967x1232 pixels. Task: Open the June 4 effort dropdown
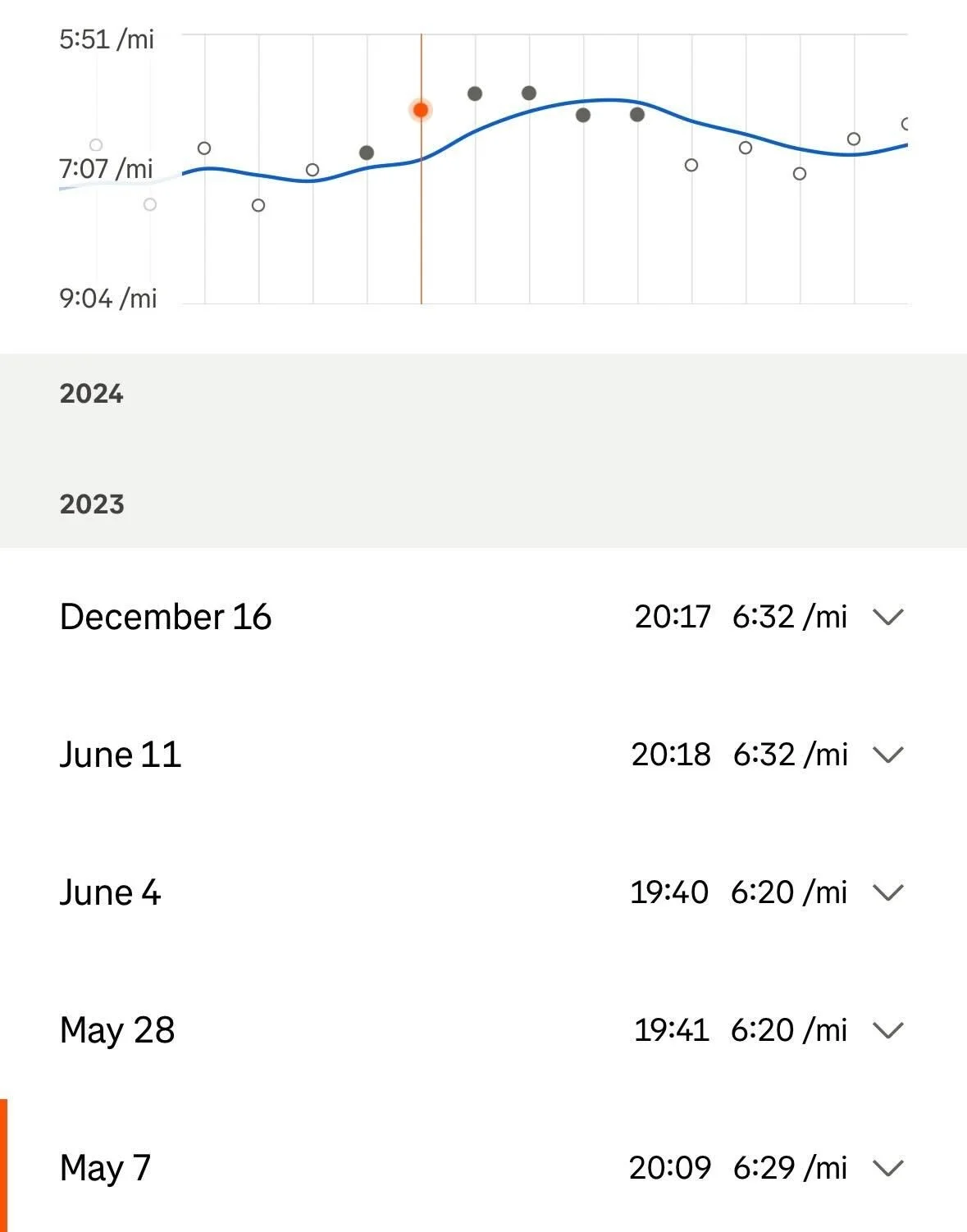click(888, 892)
